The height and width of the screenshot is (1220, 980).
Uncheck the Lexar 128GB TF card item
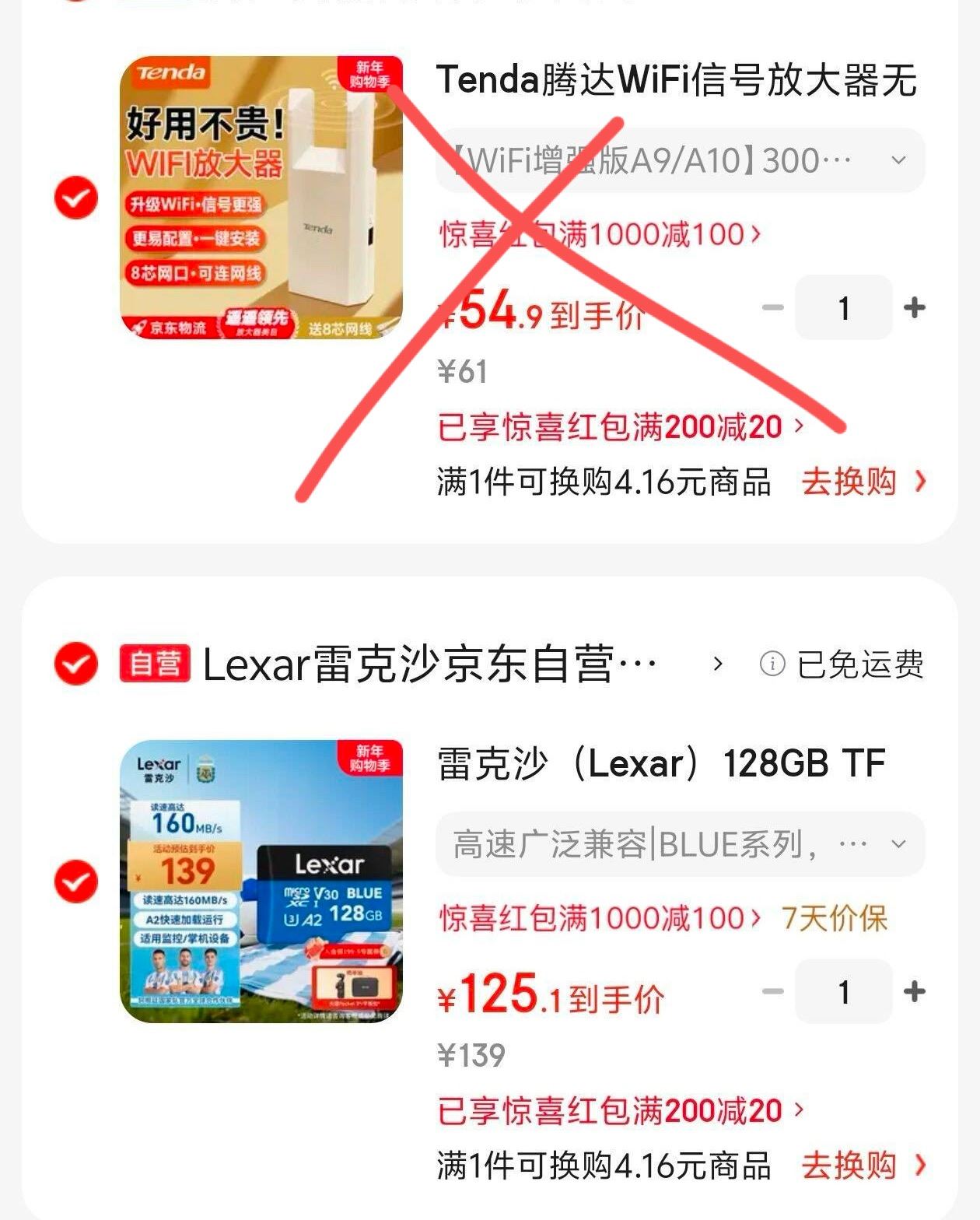(x=76, y=882)
